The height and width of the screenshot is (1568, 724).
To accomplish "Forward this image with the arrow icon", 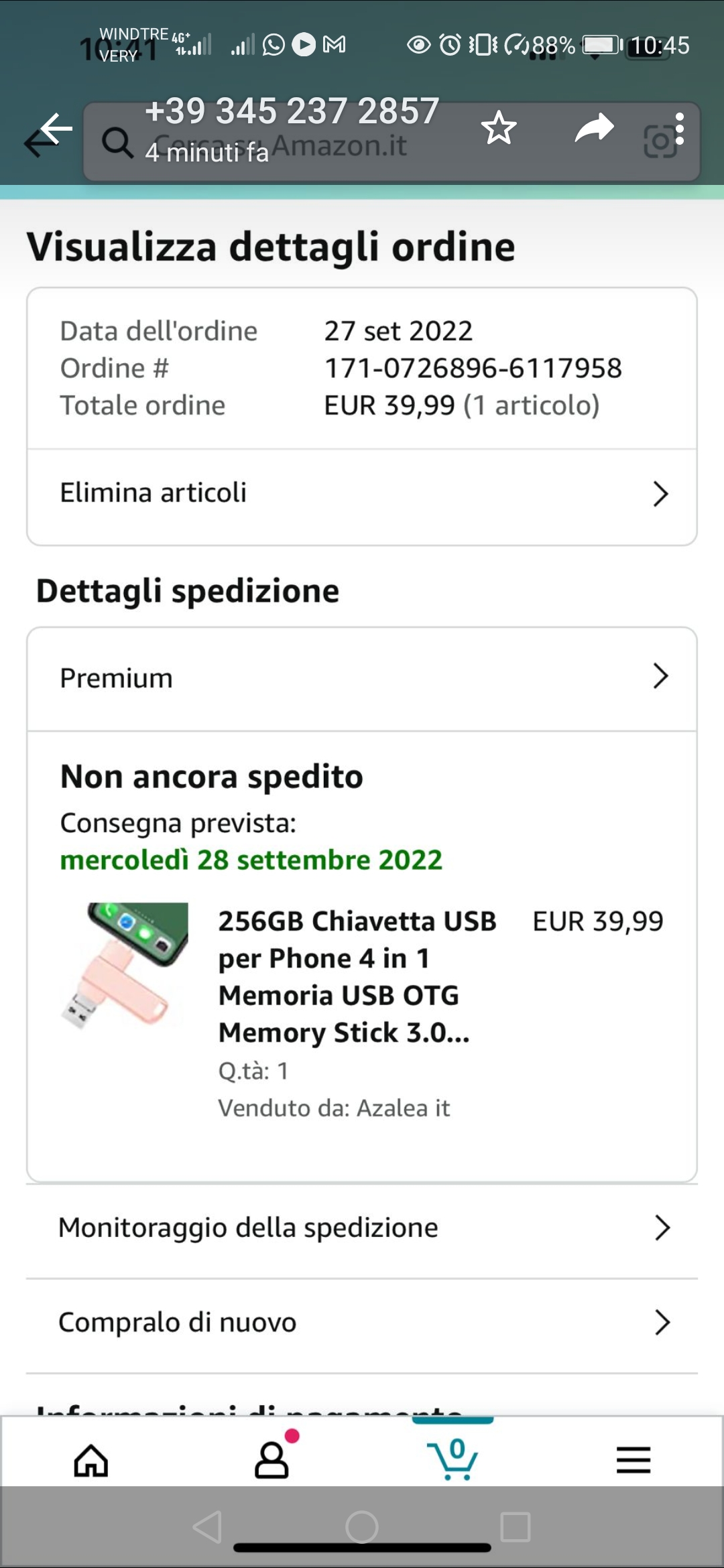I will (x=594, y=129).
